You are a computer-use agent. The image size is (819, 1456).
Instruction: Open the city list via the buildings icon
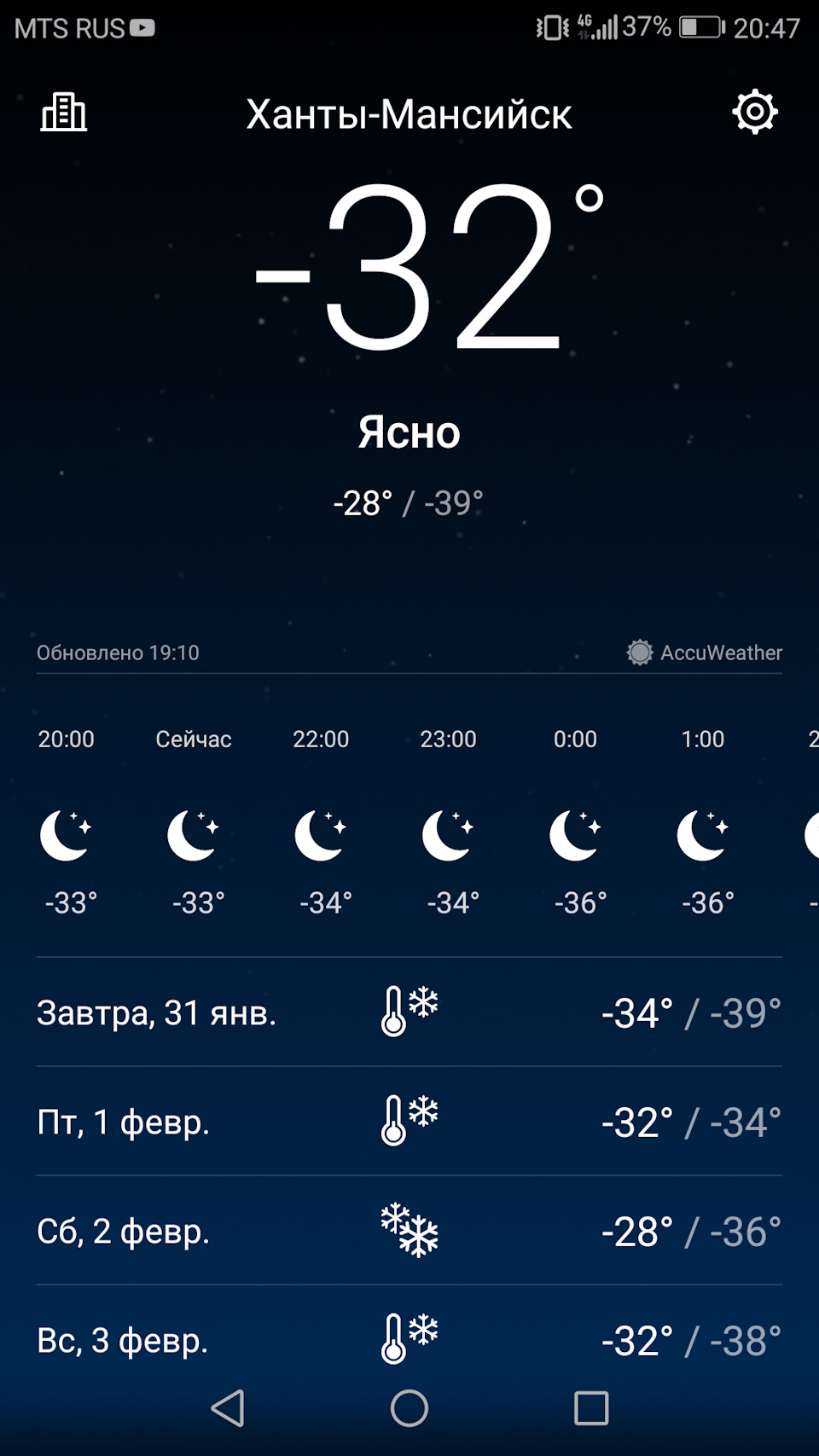(64, 113)
